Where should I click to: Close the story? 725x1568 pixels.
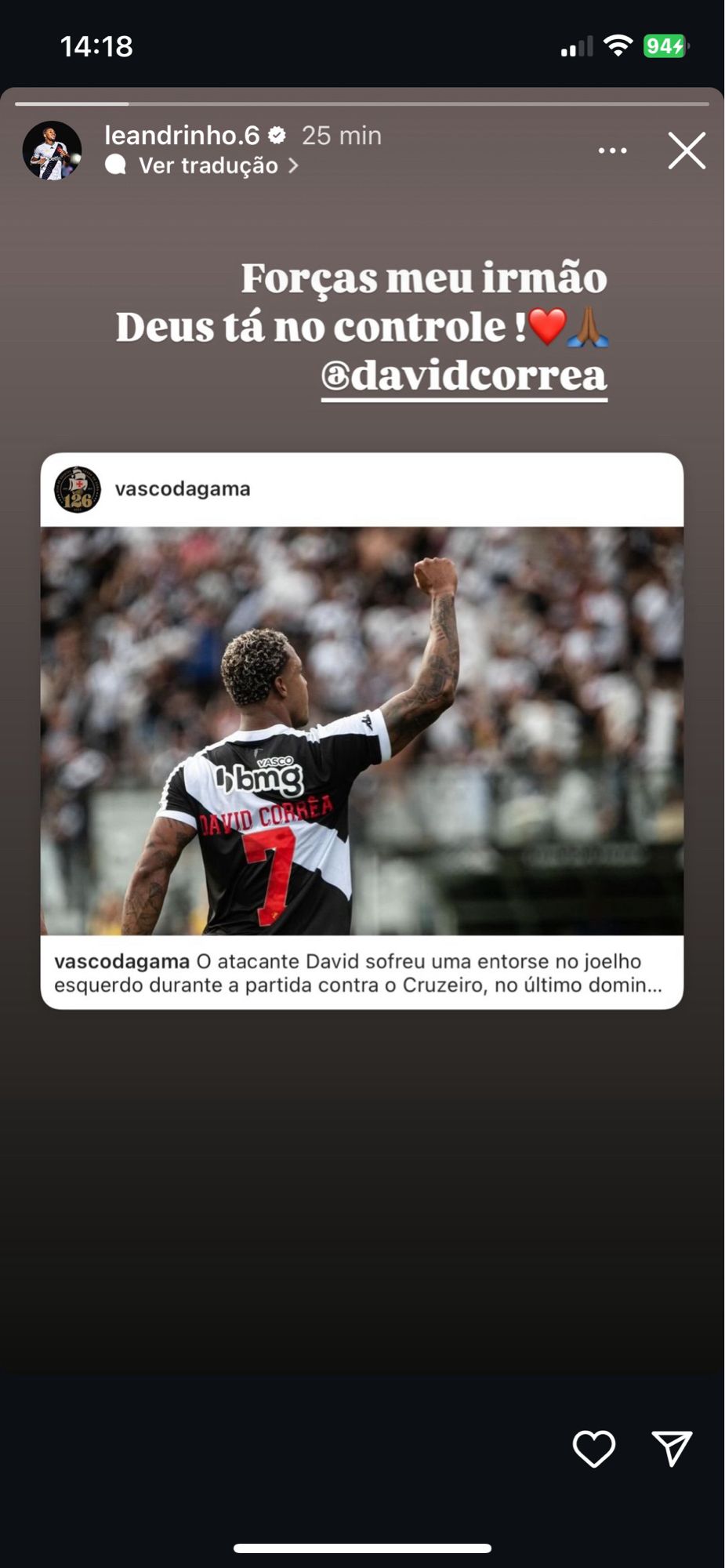687,151
